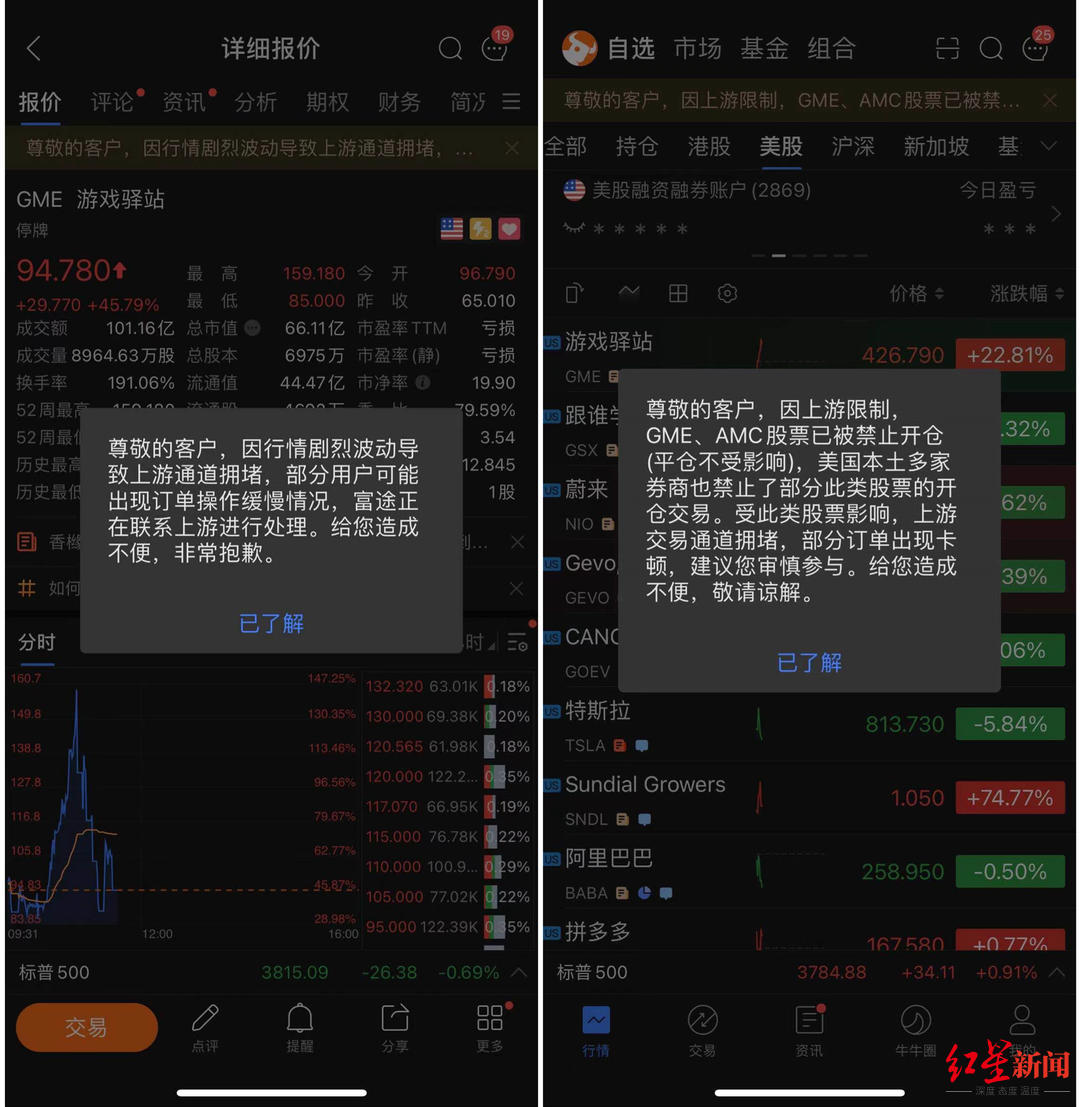Tap the orange 交易 trade button
Image resolution: width=1080 pixels, height=1107 pixels.
[x=86, y=1027]
